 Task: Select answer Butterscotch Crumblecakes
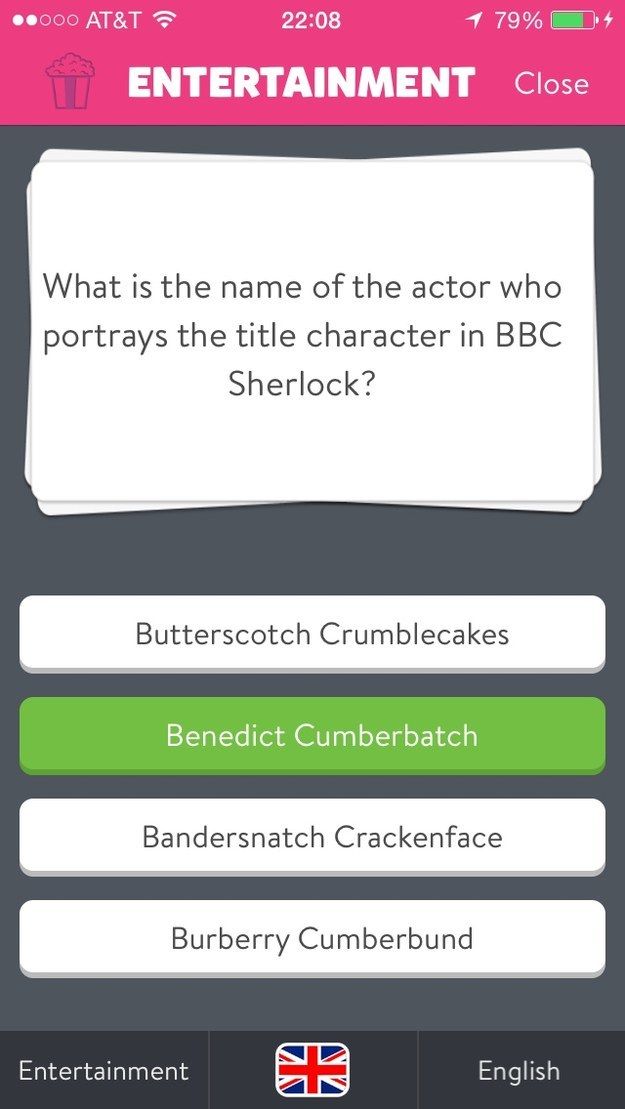[x=312, y=634]
